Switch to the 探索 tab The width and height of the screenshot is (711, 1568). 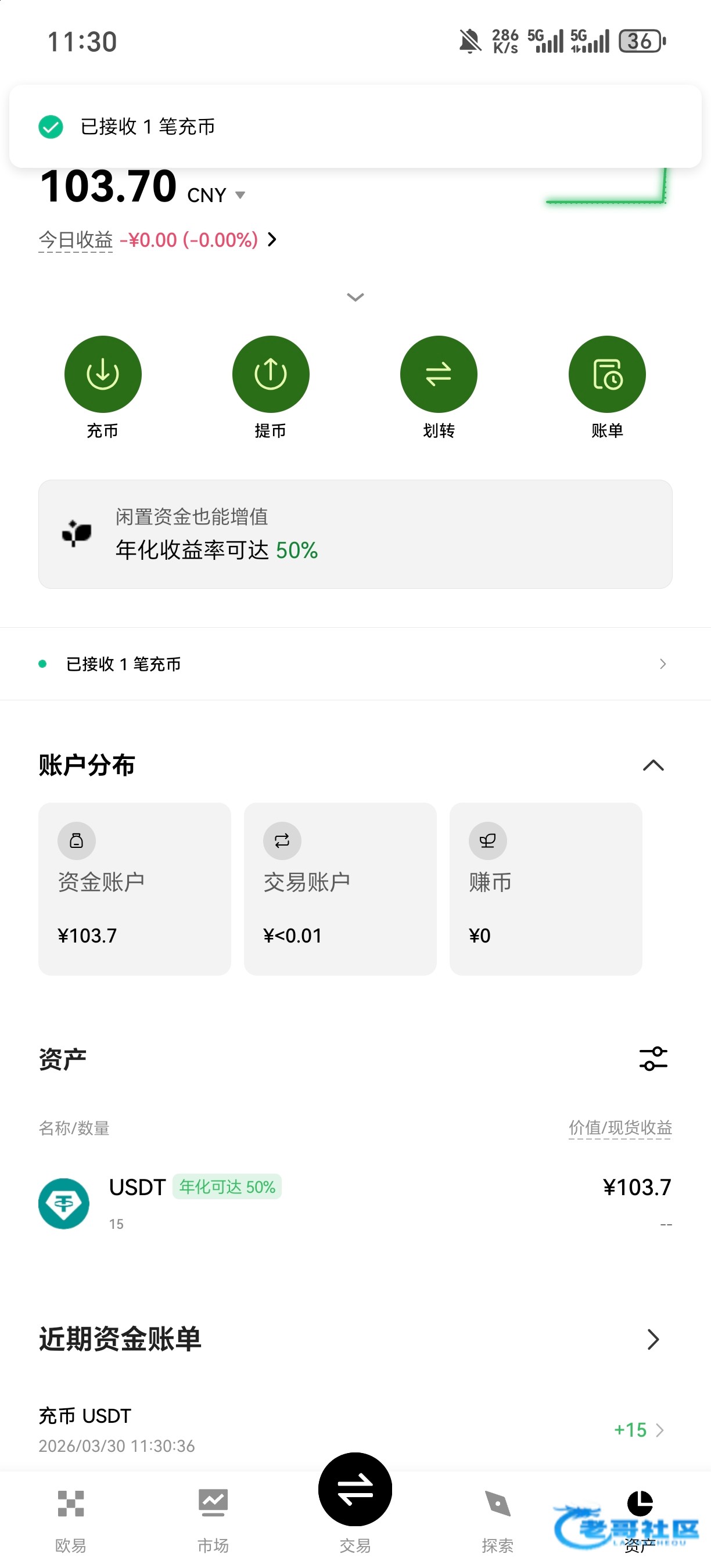click(497, 1519)
